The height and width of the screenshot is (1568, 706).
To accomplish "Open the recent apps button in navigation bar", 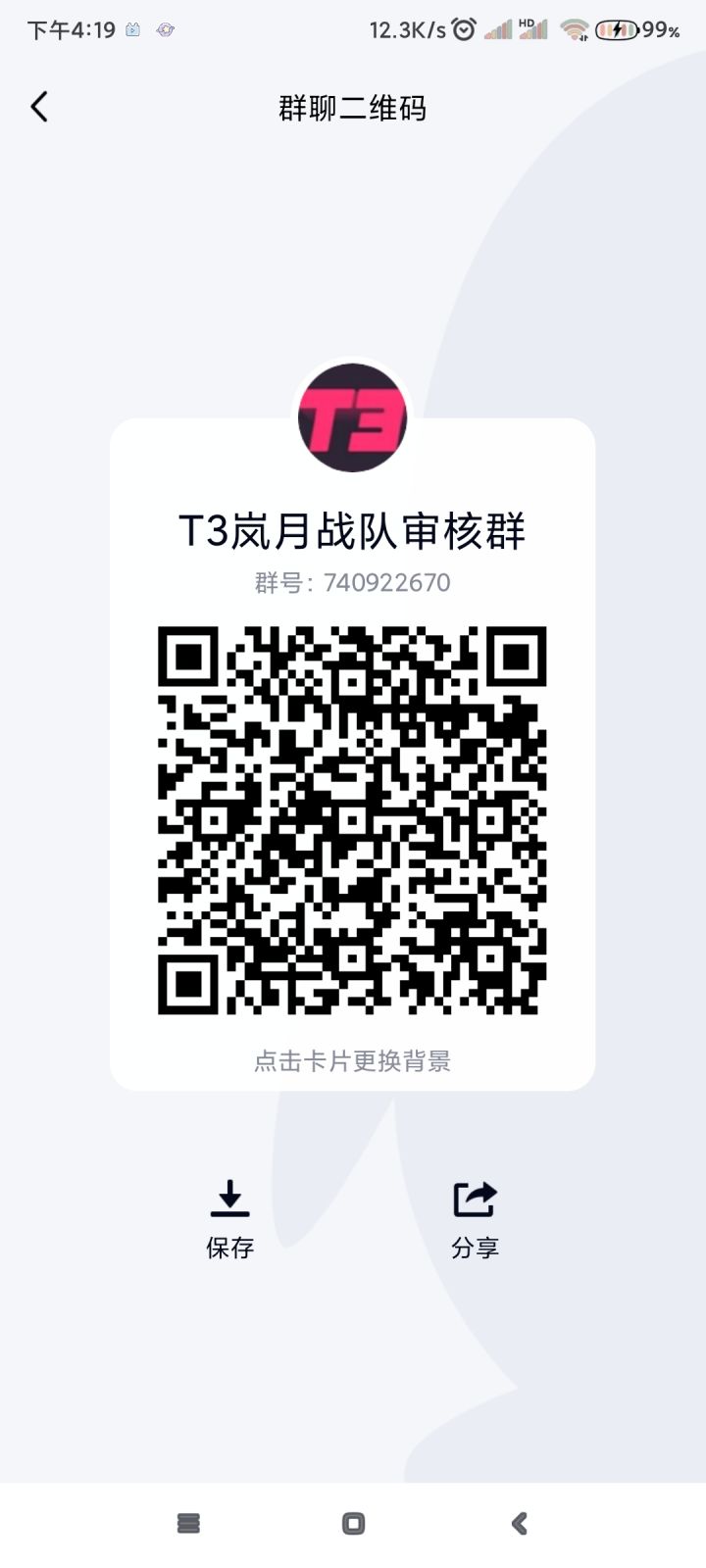I will pyautogui.click(x=188, y=1522).
